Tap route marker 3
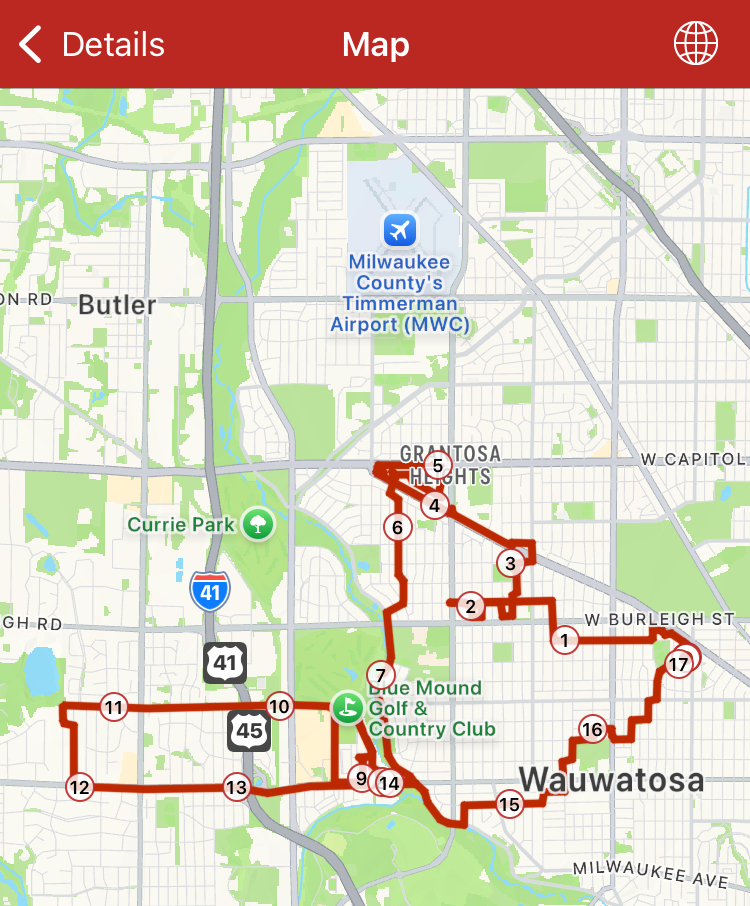Screen dimensions: 750x906 (x=511, y=563)
